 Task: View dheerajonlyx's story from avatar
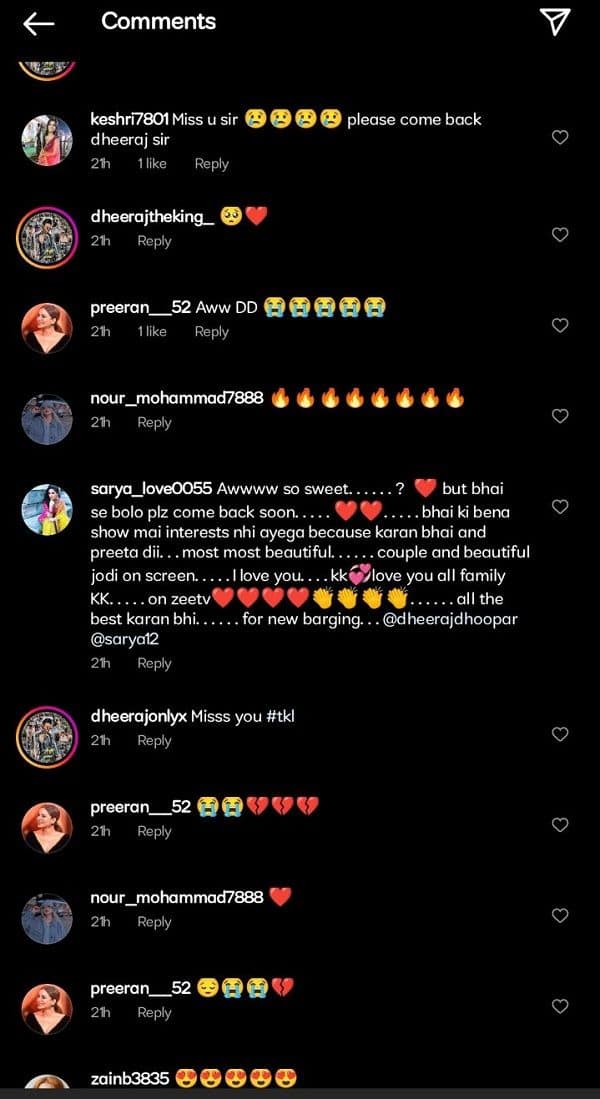[x=47, y=733]
